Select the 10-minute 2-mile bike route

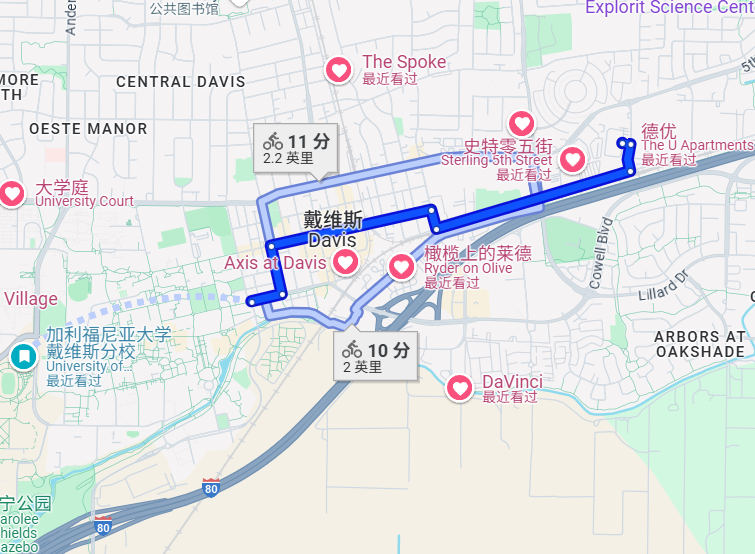[x=375, y=357]
